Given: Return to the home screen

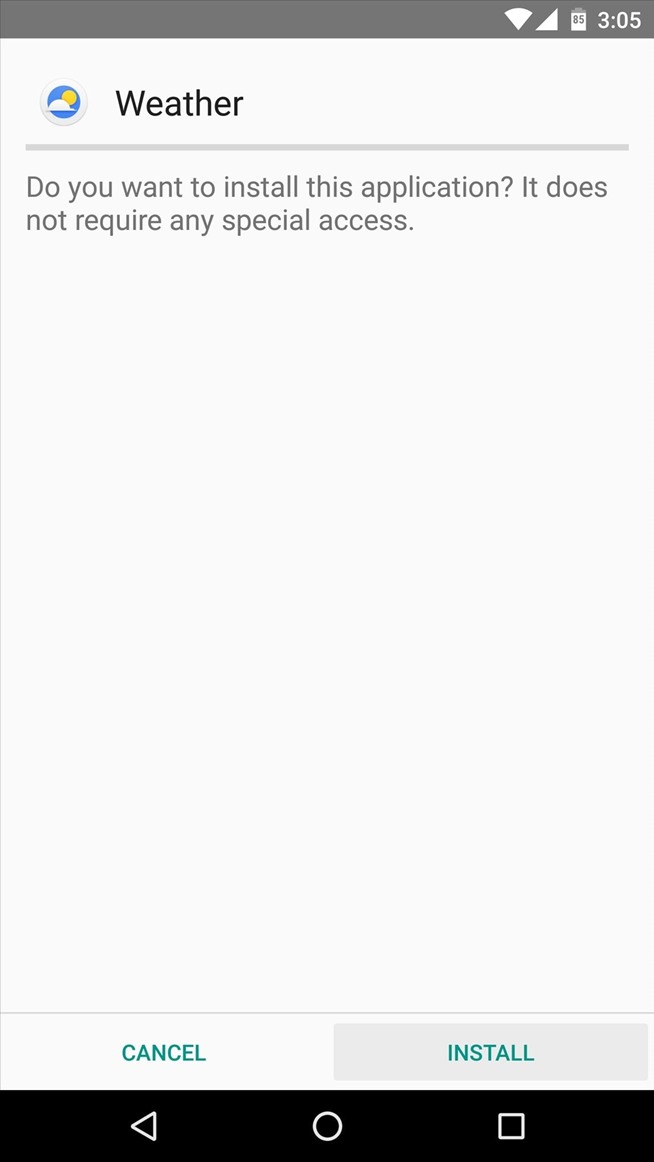Looking at the screenshot, I should coord(327,1126).
